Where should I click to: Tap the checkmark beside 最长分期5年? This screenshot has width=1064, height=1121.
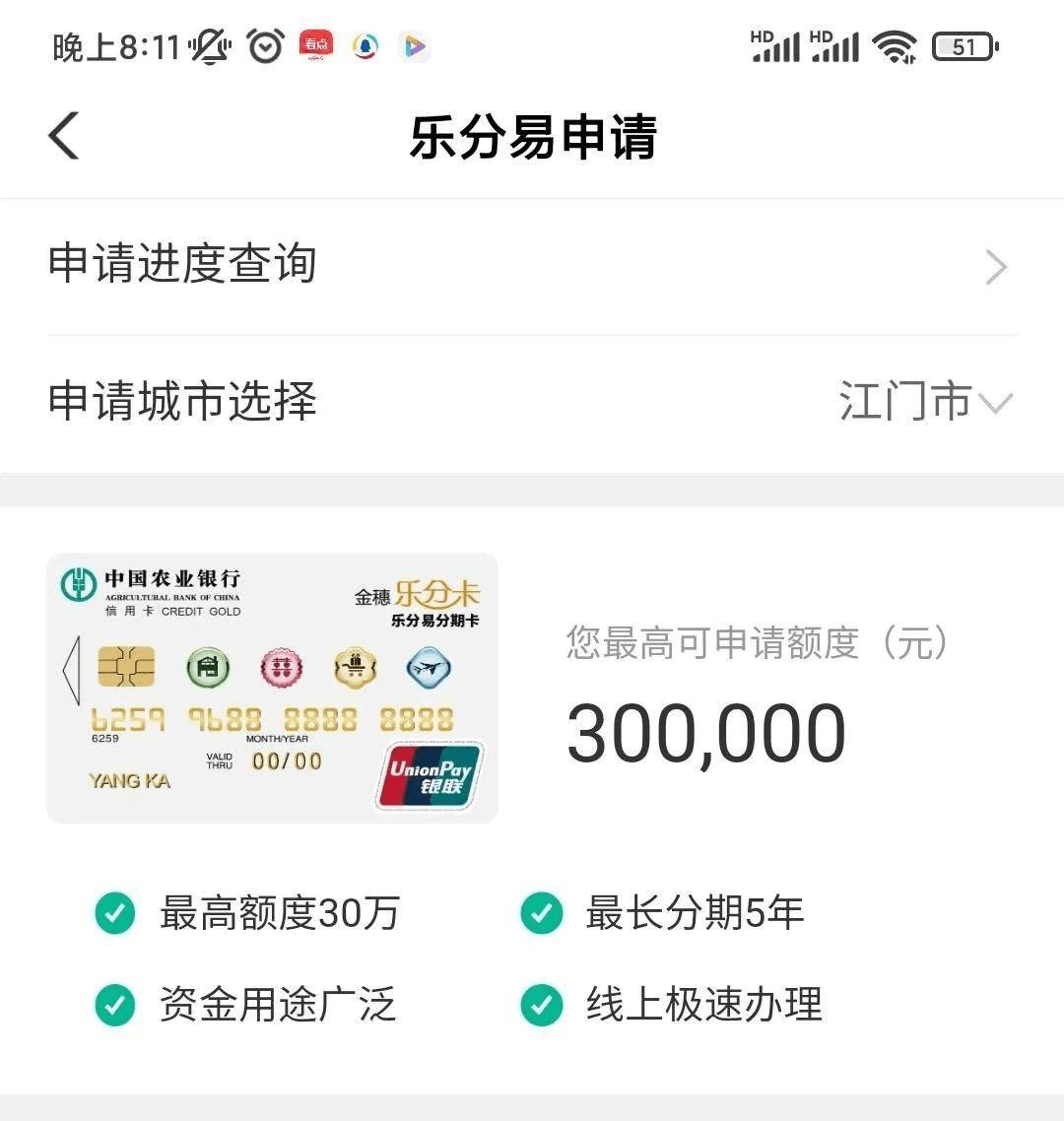pos(541,913)
